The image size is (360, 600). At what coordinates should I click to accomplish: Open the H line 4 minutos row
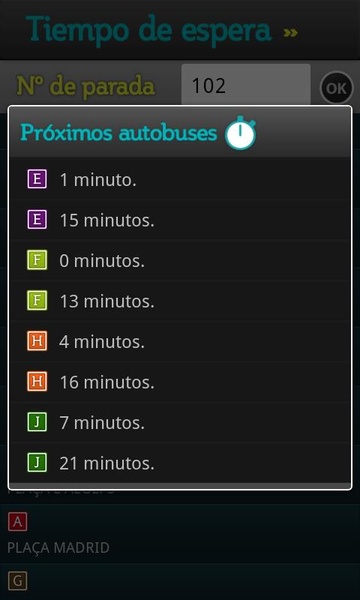[180, 342]
